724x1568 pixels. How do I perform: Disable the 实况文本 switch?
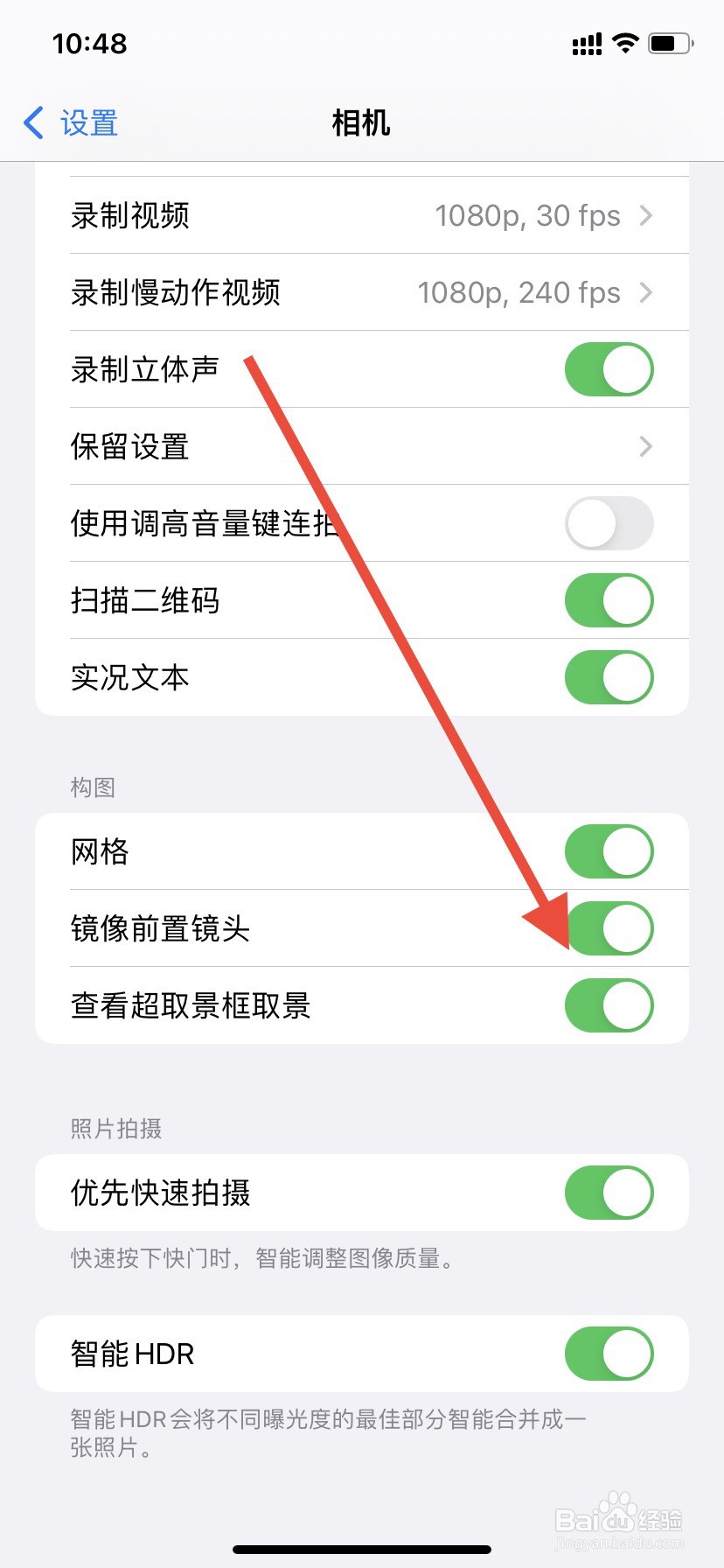[x=609, y=676]
